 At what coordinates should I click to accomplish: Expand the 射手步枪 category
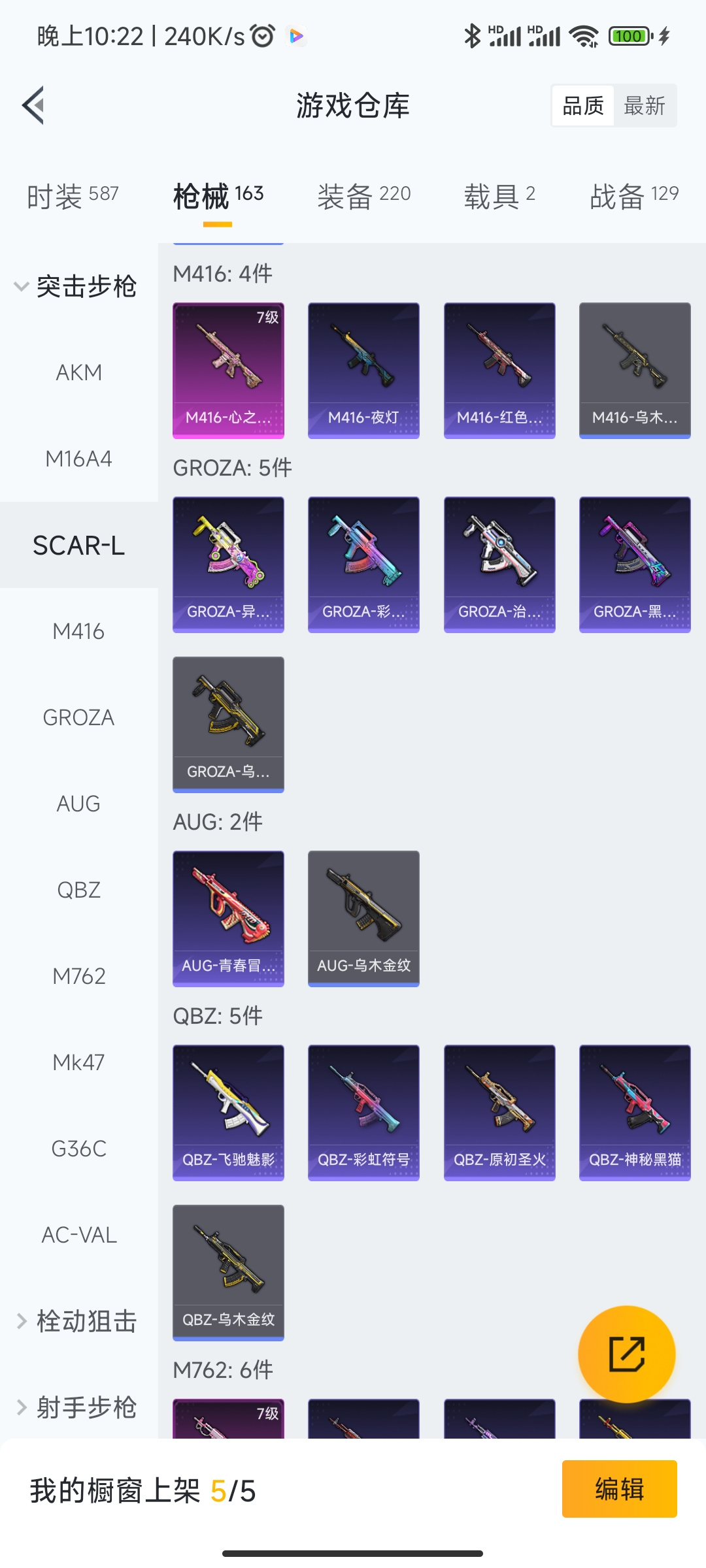tap(77, 1407)
